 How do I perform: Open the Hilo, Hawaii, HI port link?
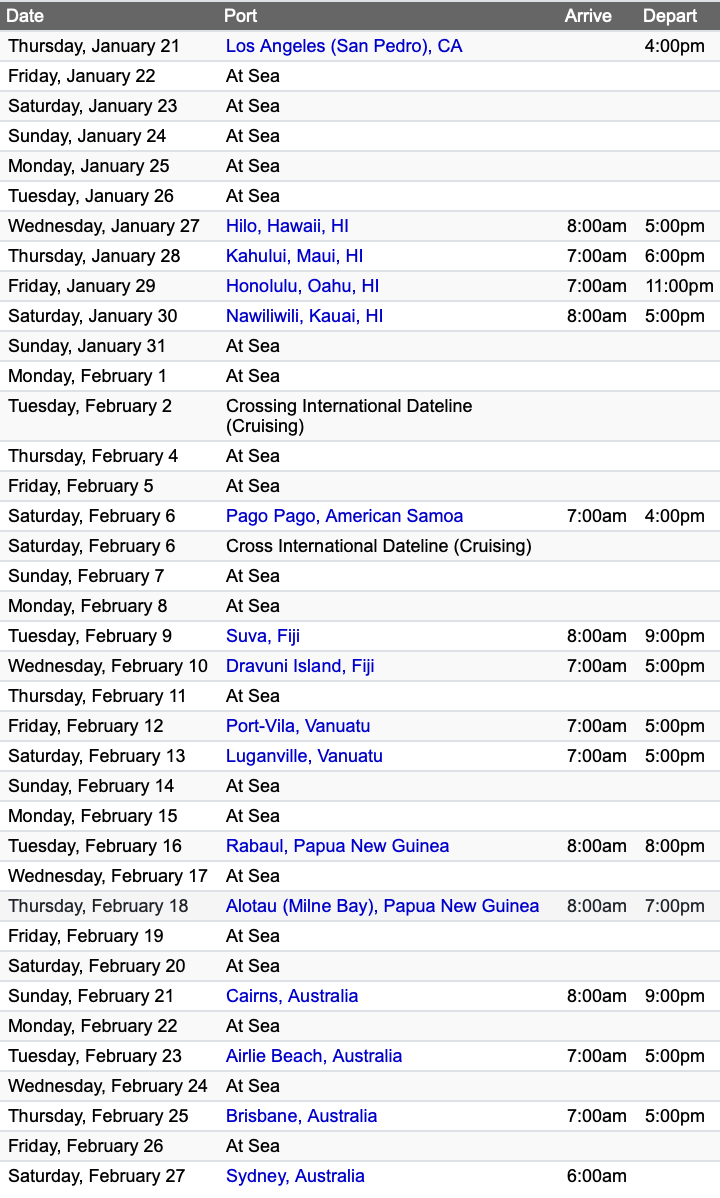287,226
